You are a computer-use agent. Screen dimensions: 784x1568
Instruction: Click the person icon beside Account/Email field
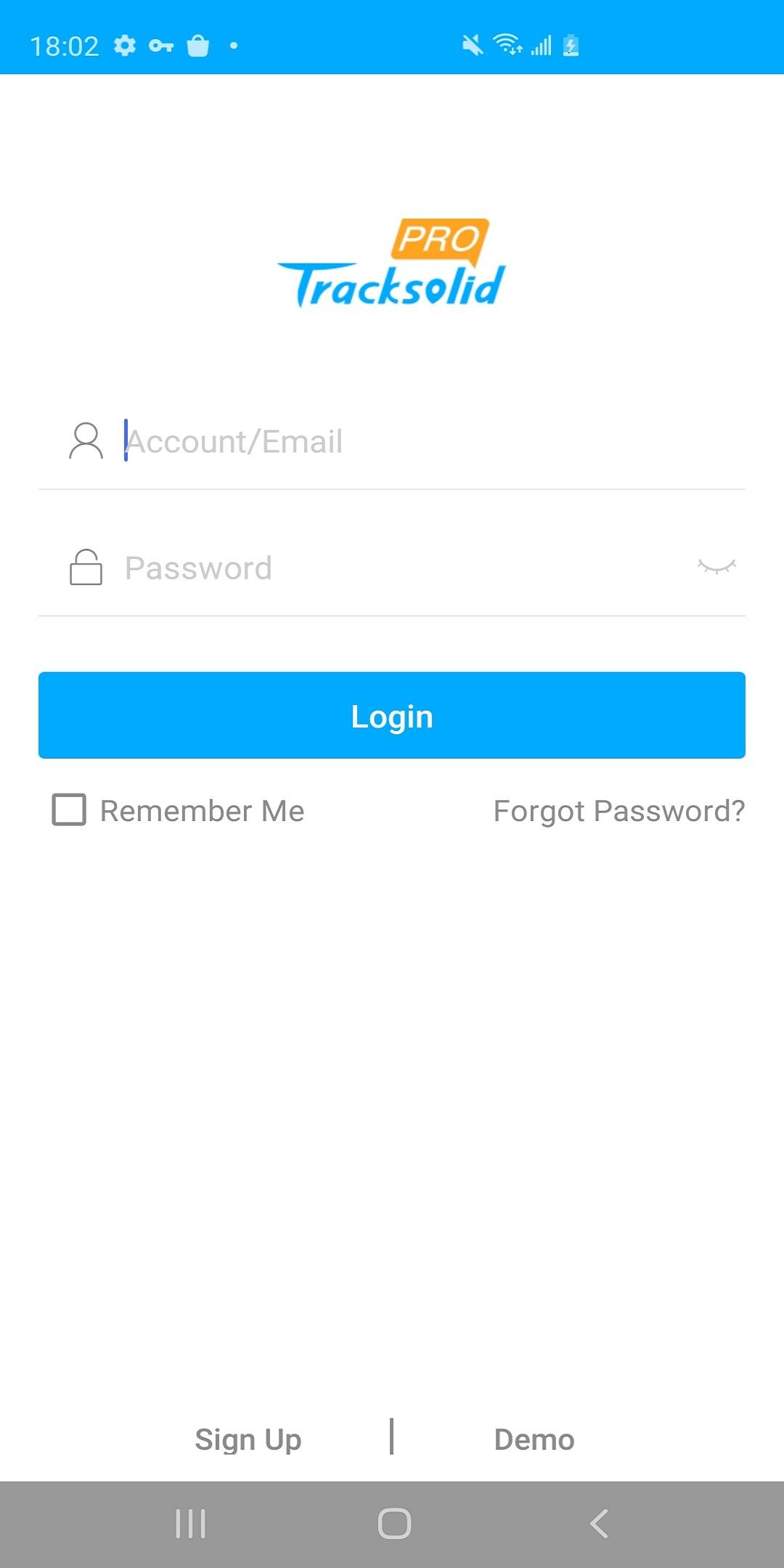(x=85, y=440)
